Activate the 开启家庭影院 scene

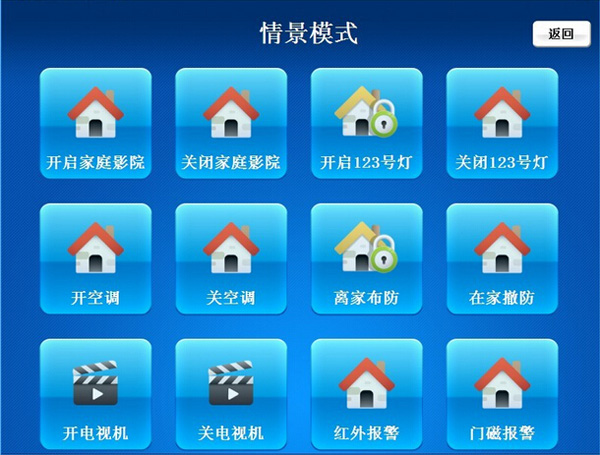95,124
